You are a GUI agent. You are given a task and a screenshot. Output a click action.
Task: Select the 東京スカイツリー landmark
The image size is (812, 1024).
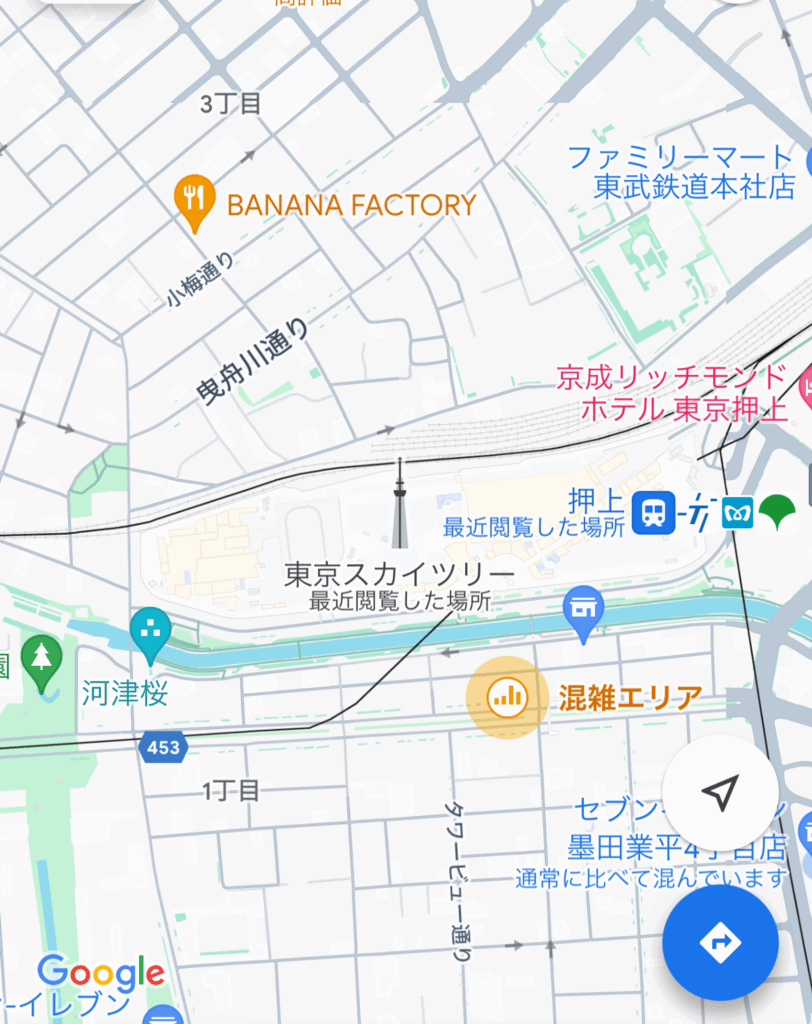[400, 573]
